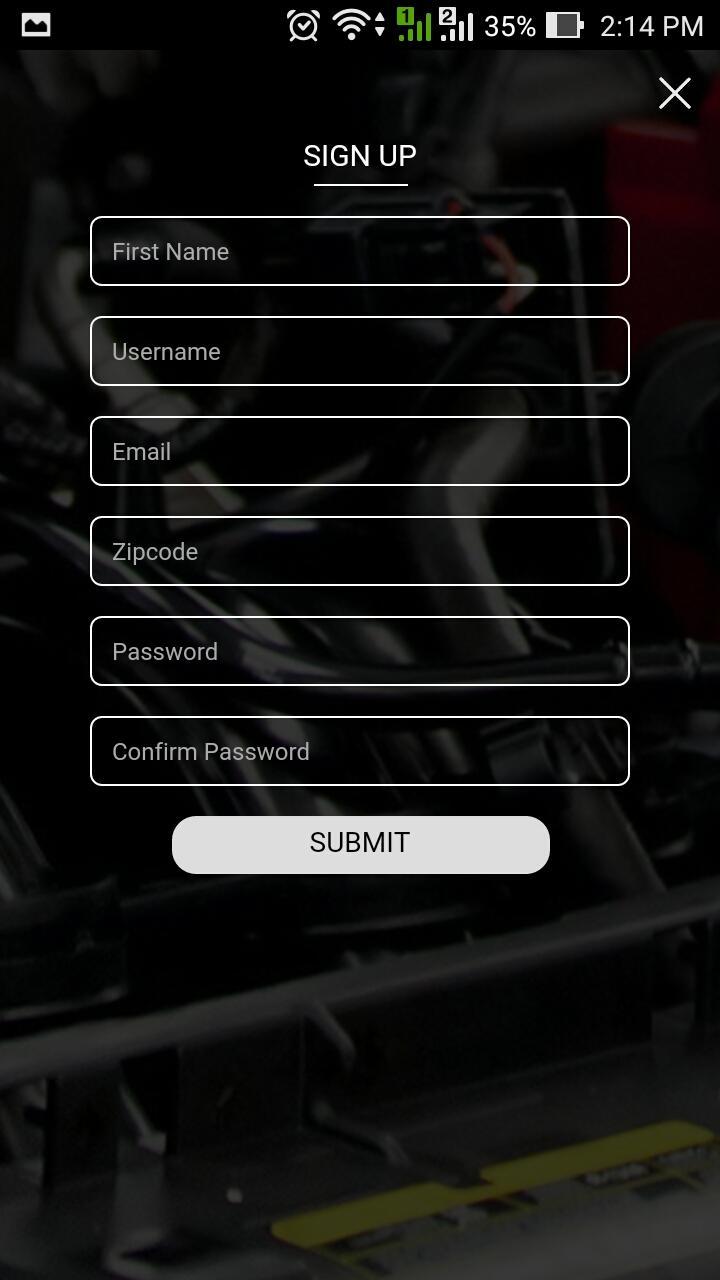
Task: Select the SIM 2 signal indicator
Action: coord(455,25)
